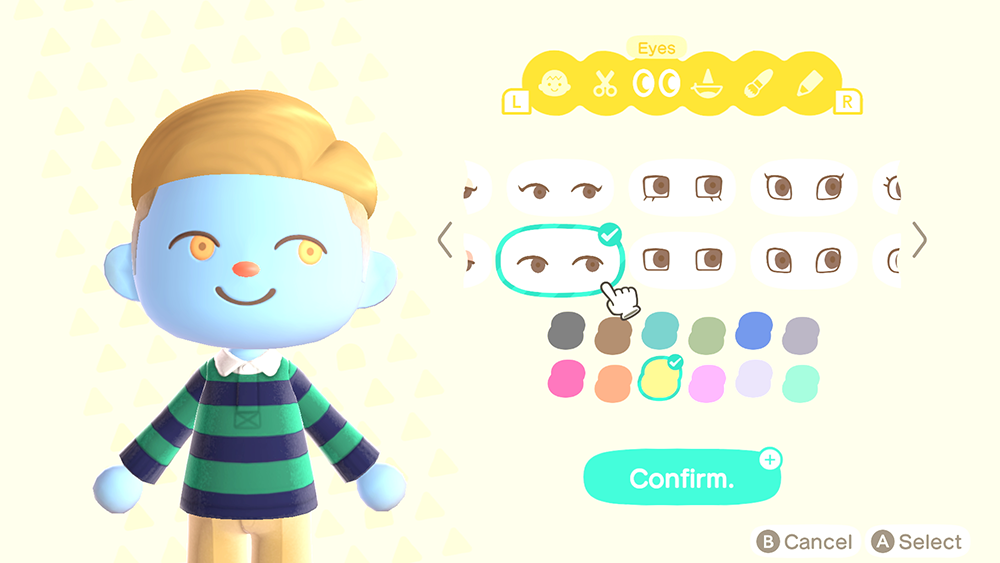The image size is (1000, 563).
Task: Open the hairstyle scissors tab
Action: coord(605,85)
